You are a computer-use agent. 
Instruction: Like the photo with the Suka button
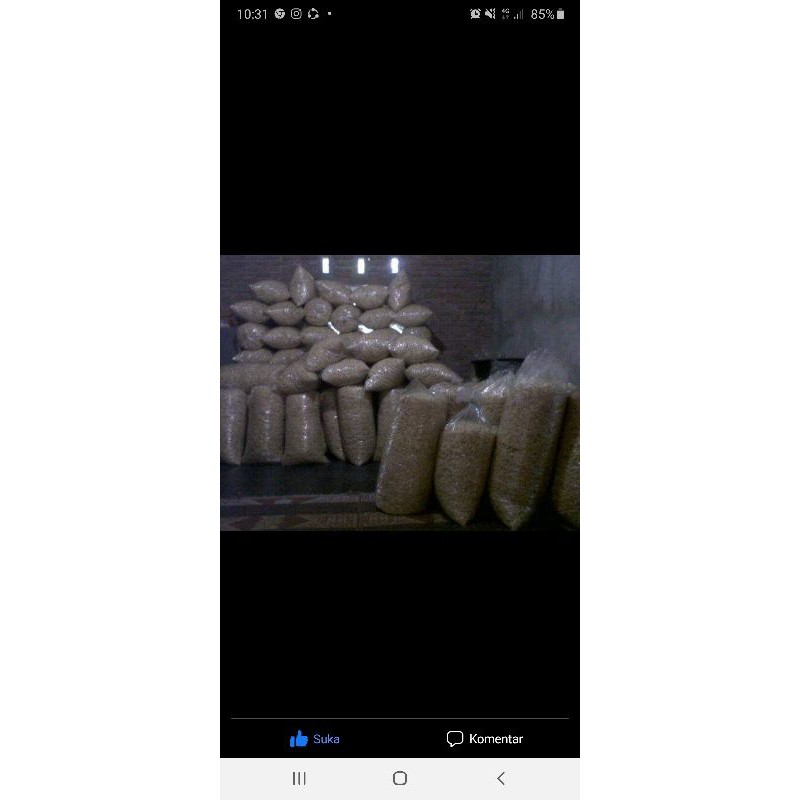point(314,739)
